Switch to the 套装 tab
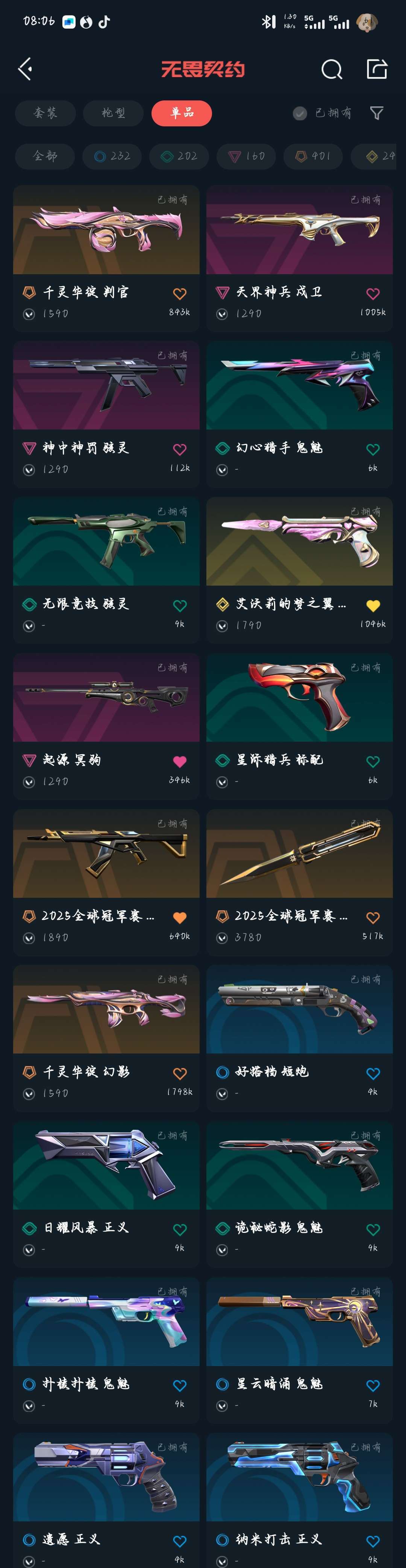The image size is (406, 1568). [45, 113]
